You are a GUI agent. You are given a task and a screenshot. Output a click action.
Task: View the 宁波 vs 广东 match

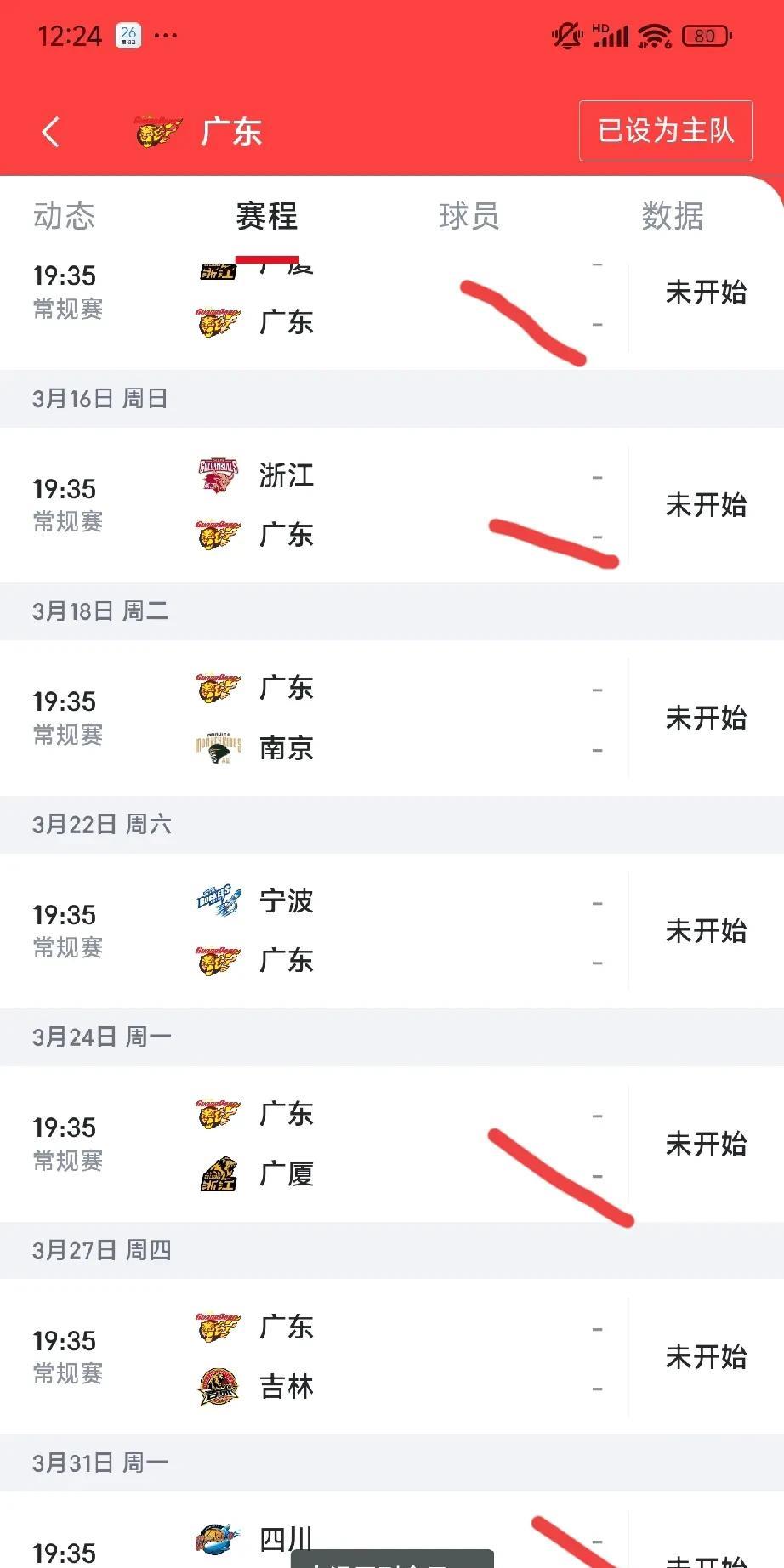[392, 931]
